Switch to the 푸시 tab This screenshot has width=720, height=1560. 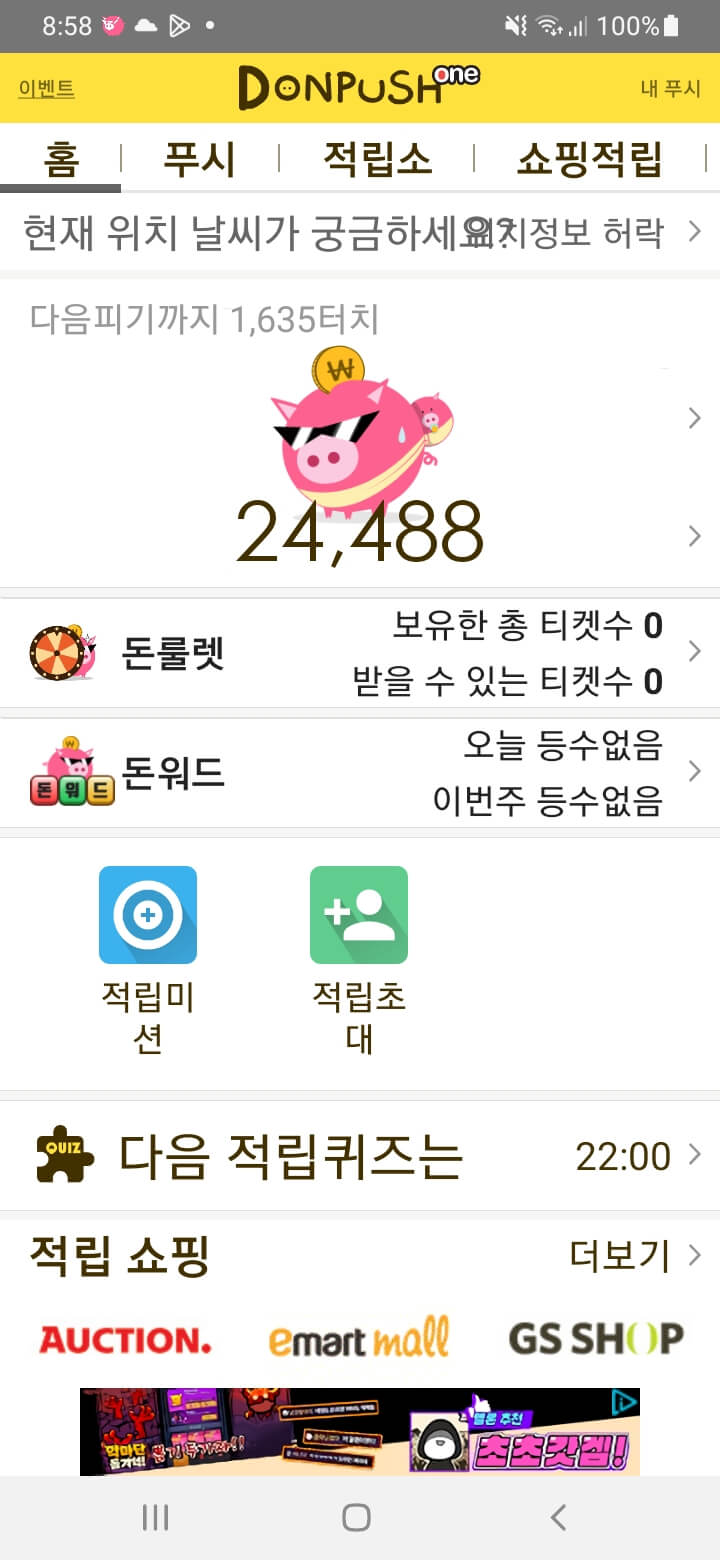click(199, 159)
